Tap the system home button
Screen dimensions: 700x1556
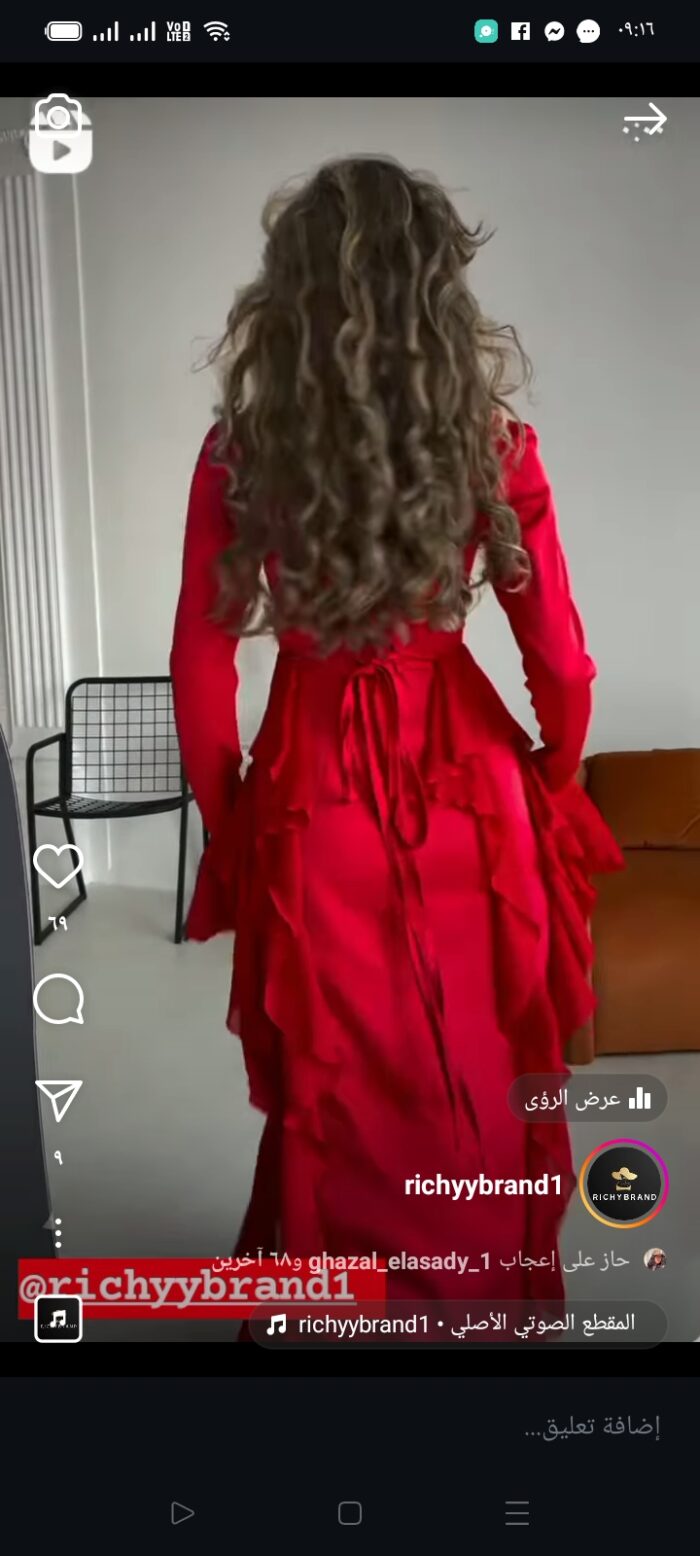click(x=349, y=1513)
